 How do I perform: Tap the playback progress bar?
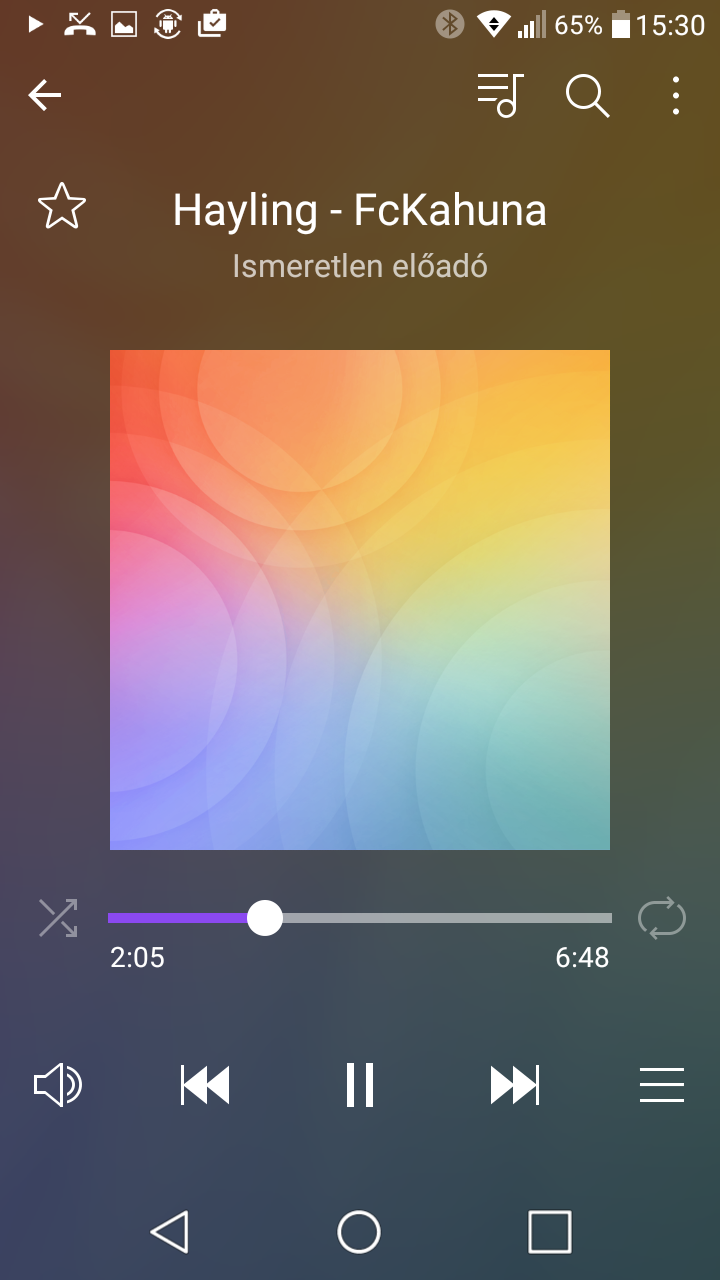[x=360, y=918]
